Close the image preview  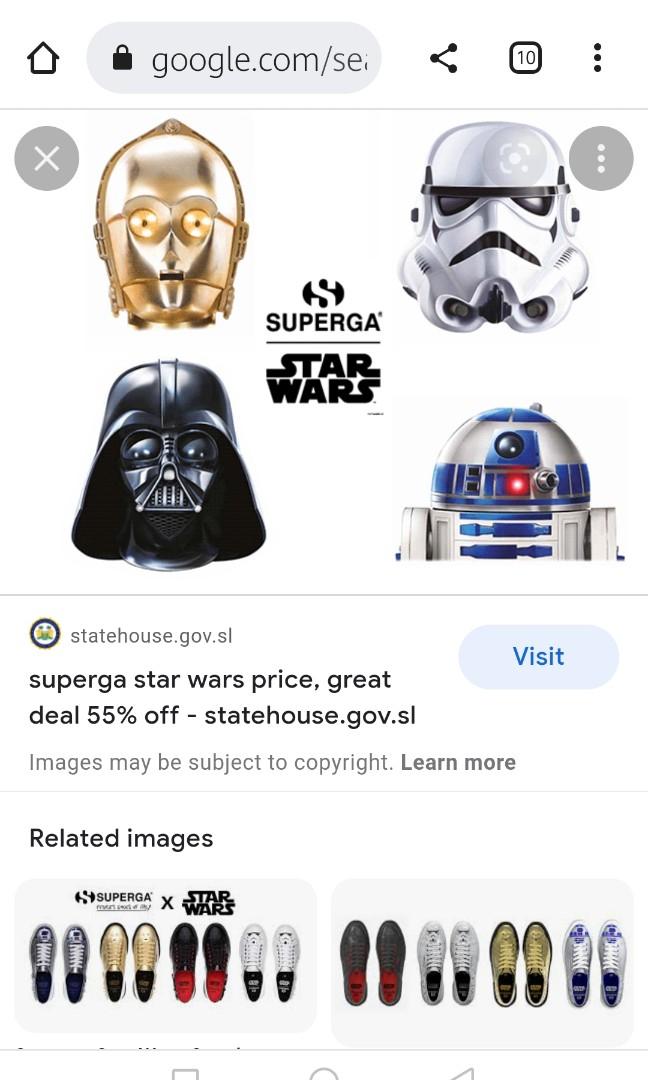[x=47, y=158]
